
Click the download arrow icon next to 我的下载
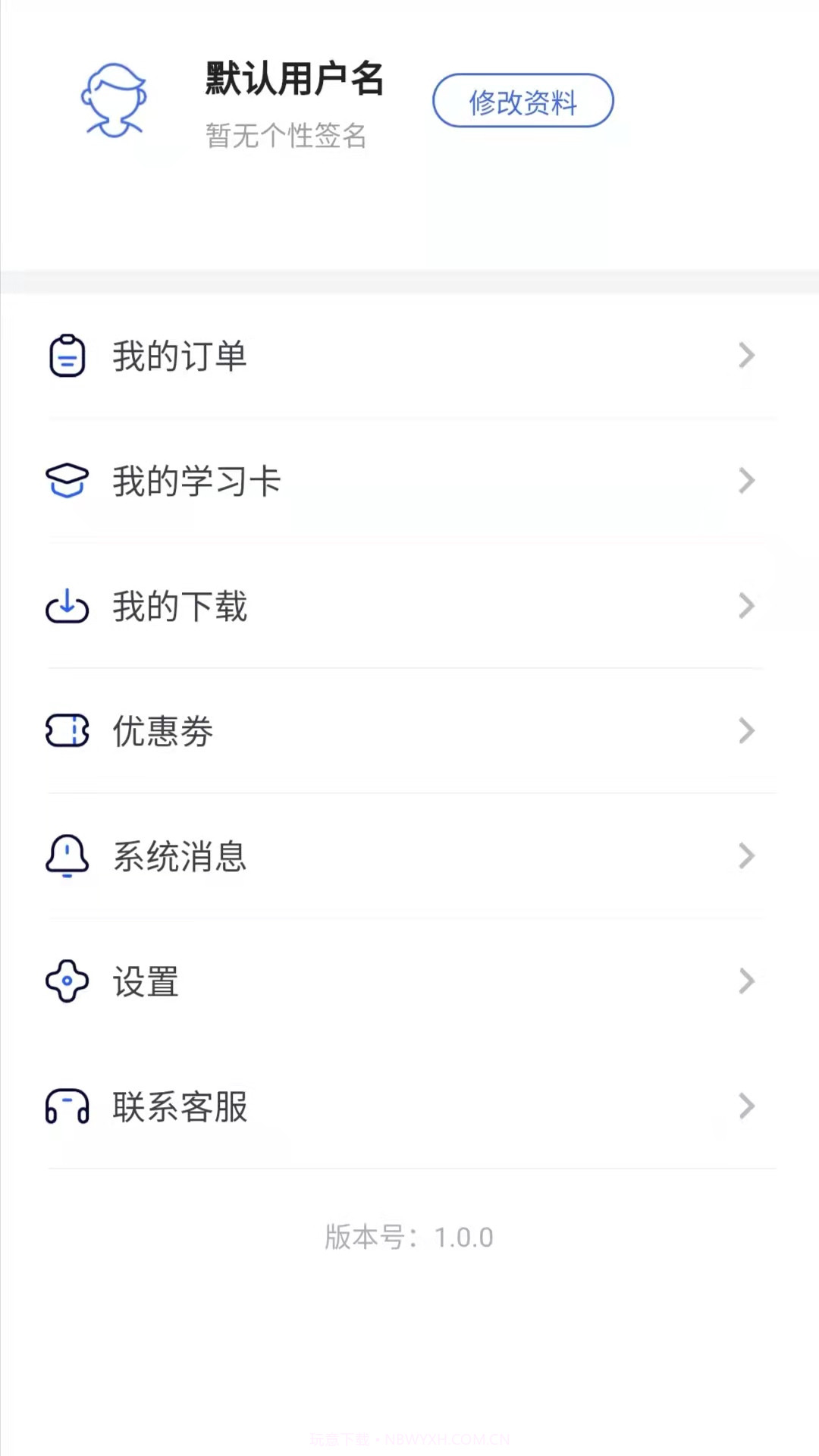point(67,606)
